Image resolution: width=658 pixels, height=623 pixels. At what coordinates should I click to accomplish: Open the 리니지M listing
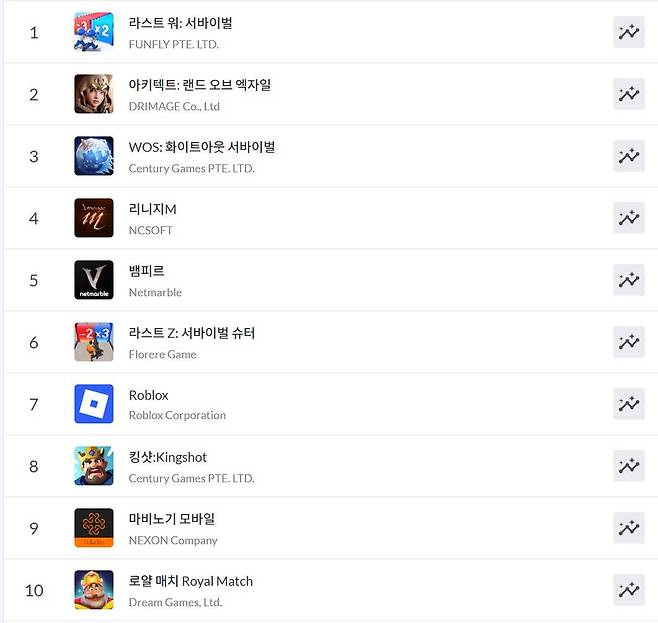(x=152, y=209)
